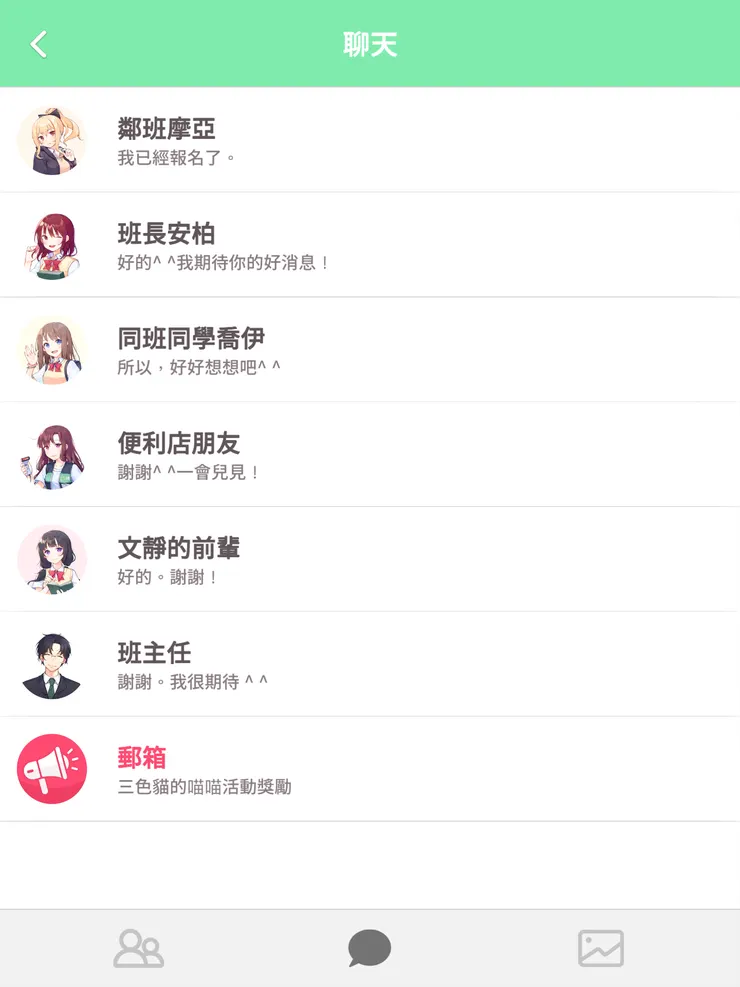Click the pink megaphone mailbox icon
This screenshot has height=987, width=740.
(52, 768)
